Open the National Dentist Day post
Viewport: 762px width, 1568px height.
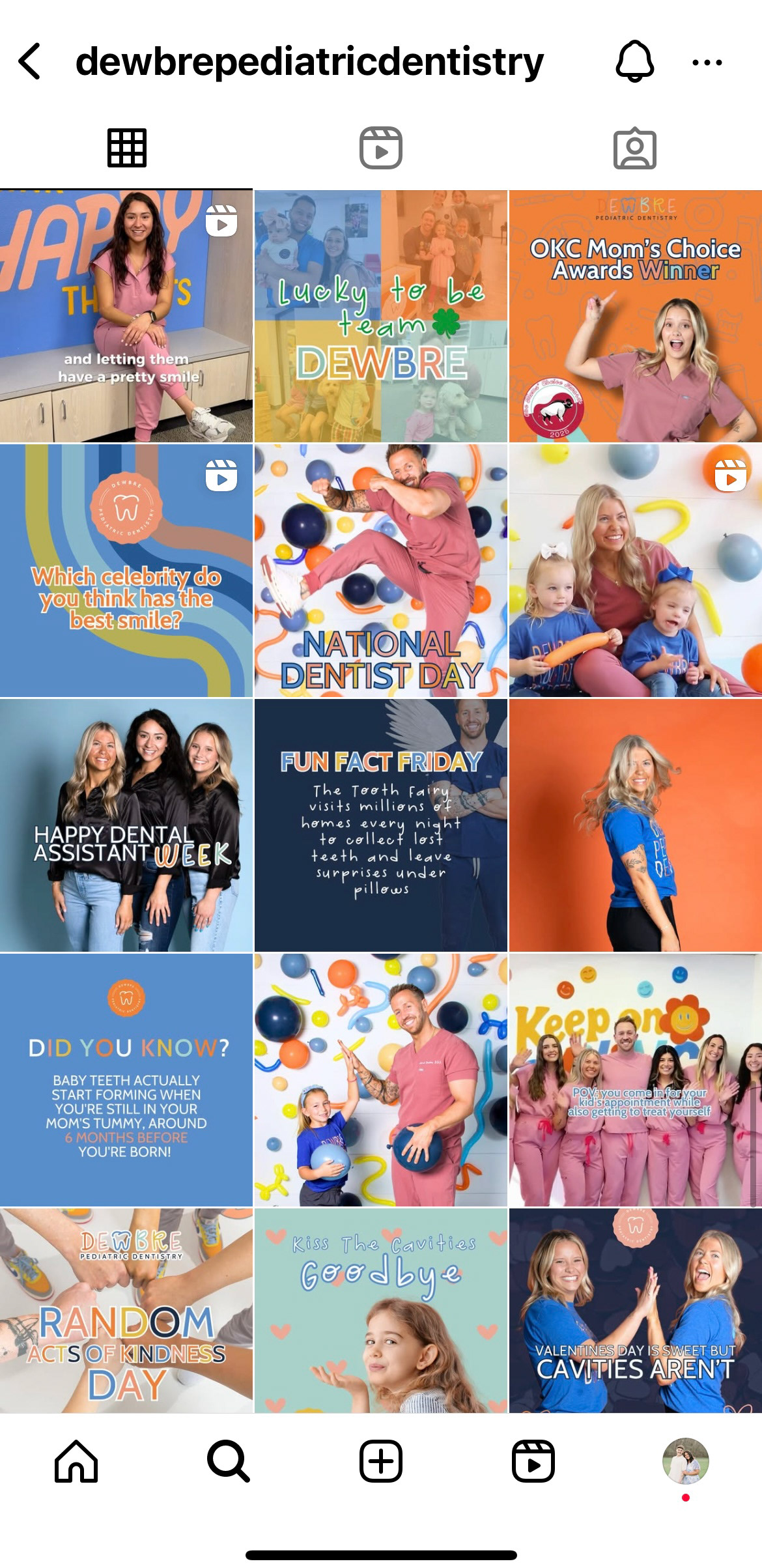381,571
